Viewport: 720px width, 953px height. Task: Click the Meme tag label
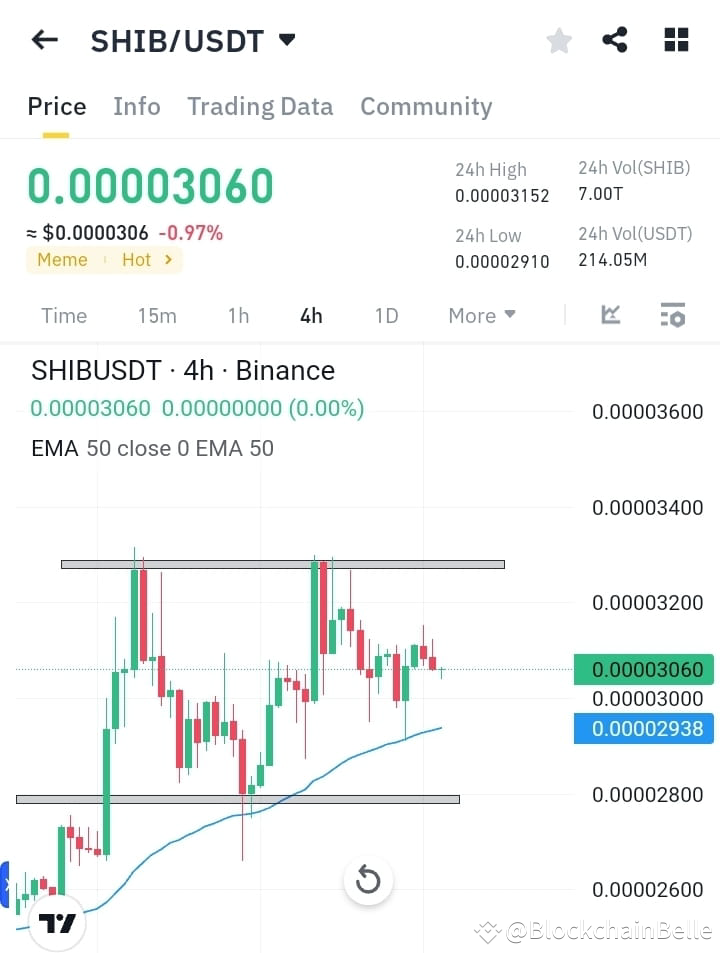[x=62, y=260]
